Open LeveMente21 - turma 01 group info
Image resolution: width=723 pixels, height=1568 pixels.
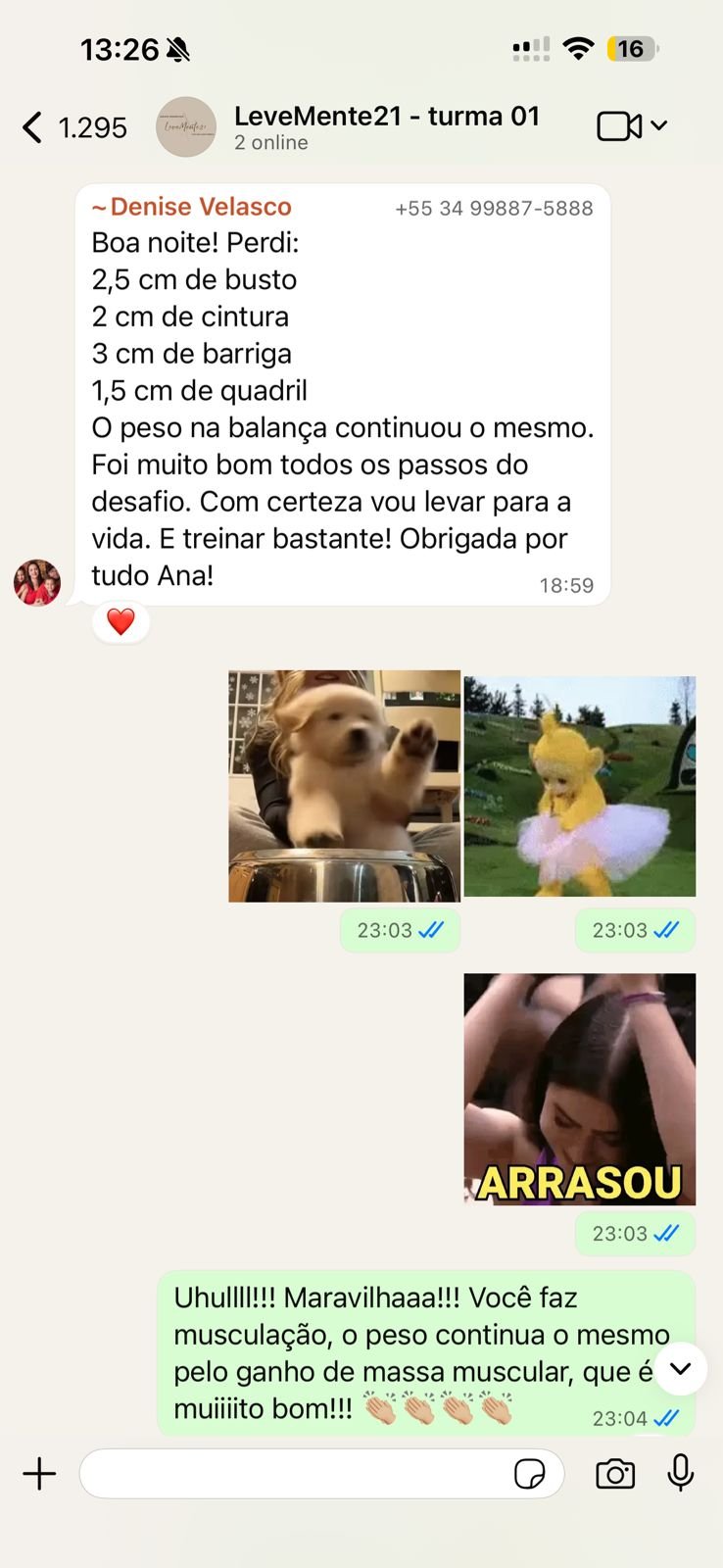click(x=387, y=127)
